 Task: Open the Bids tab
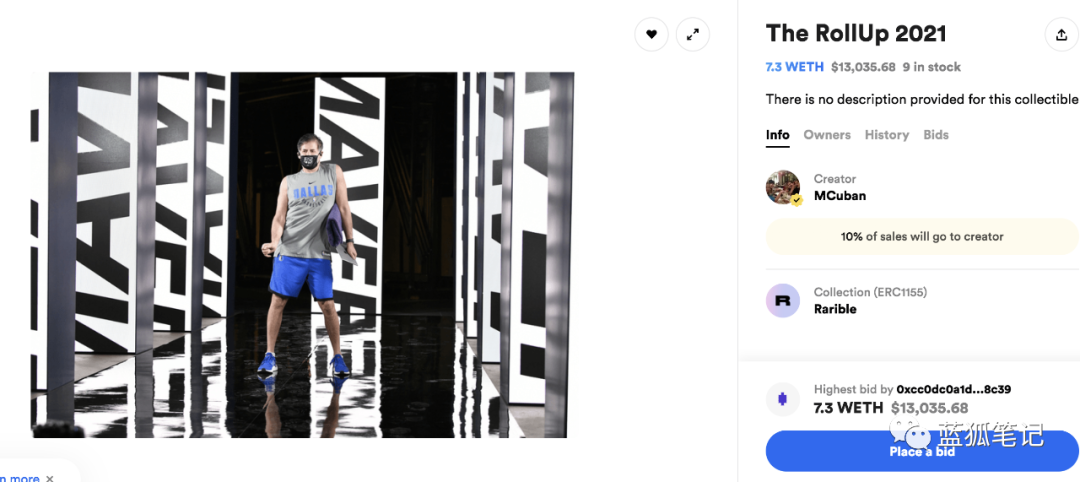click(936, 135)
